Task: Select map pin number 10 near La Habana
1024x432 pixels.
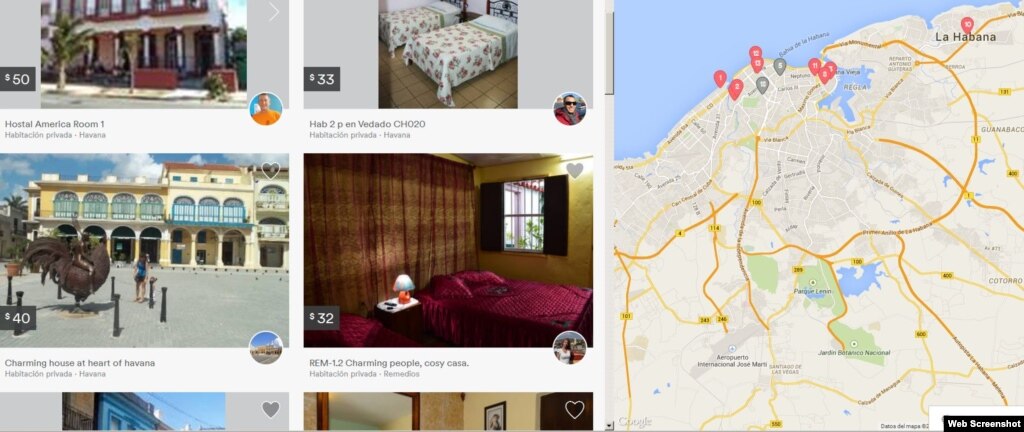Action: tap(967, 24)
